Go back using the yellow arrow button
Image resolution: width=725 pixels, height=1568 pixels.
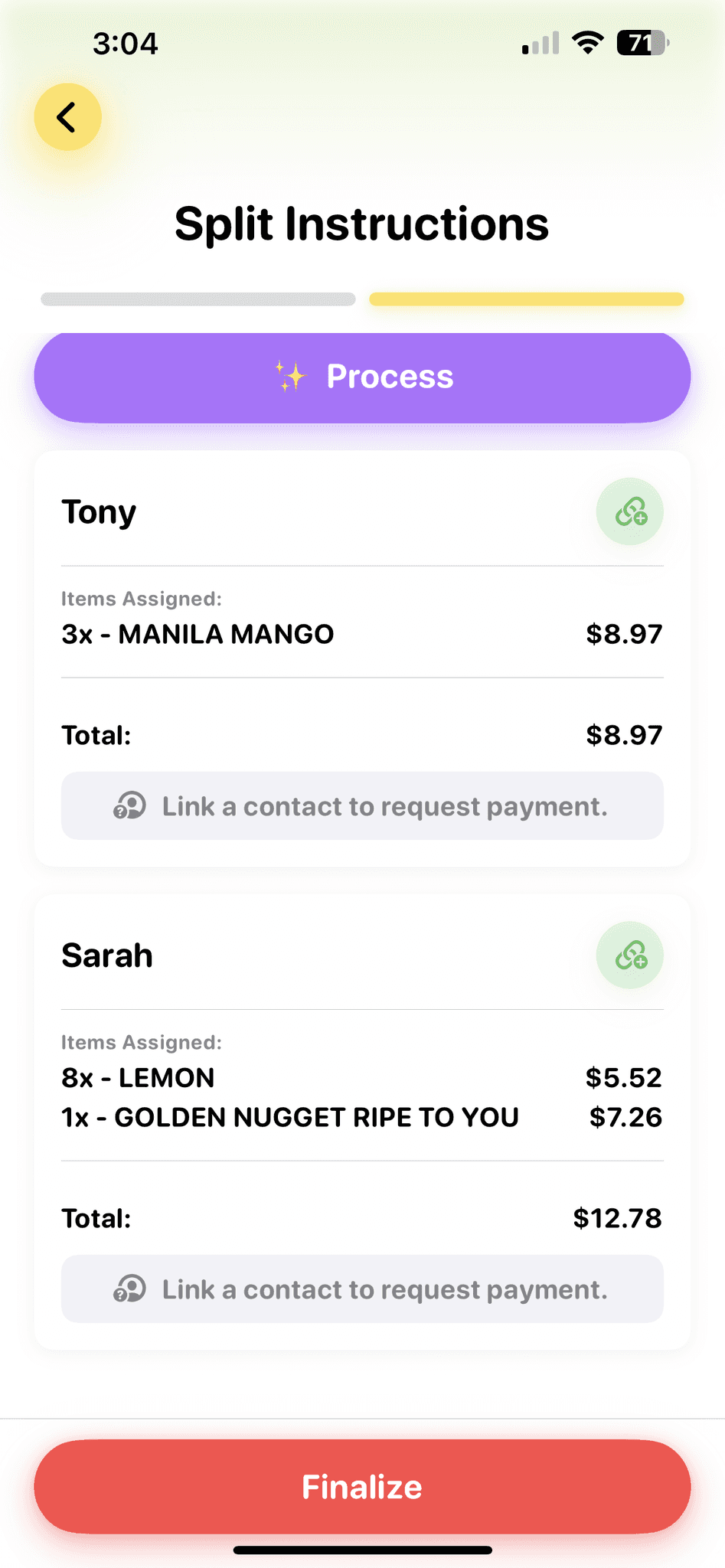67,117
